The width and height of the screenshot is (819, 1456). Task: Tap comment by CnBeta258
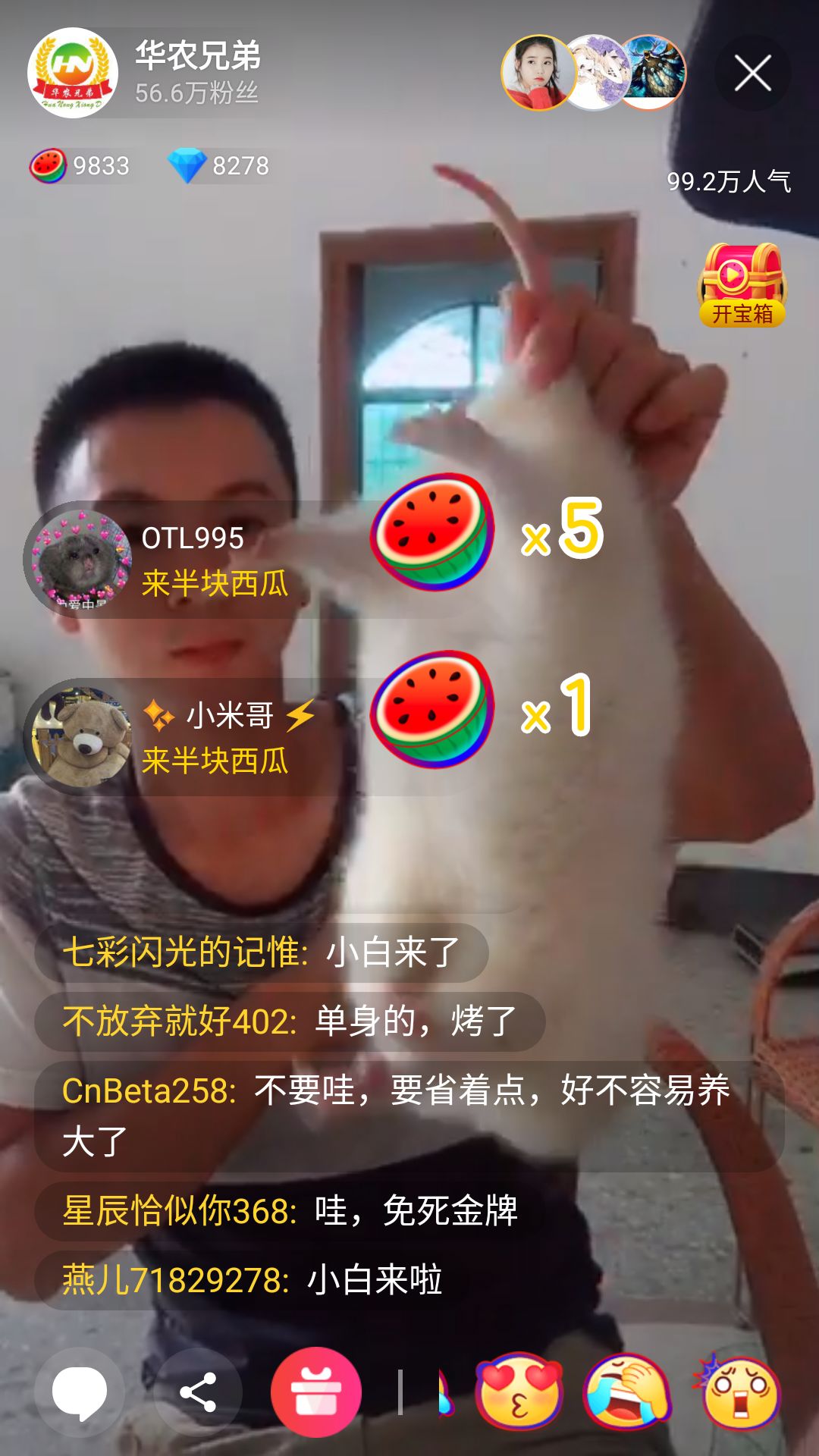click(x=394, y=1116)
